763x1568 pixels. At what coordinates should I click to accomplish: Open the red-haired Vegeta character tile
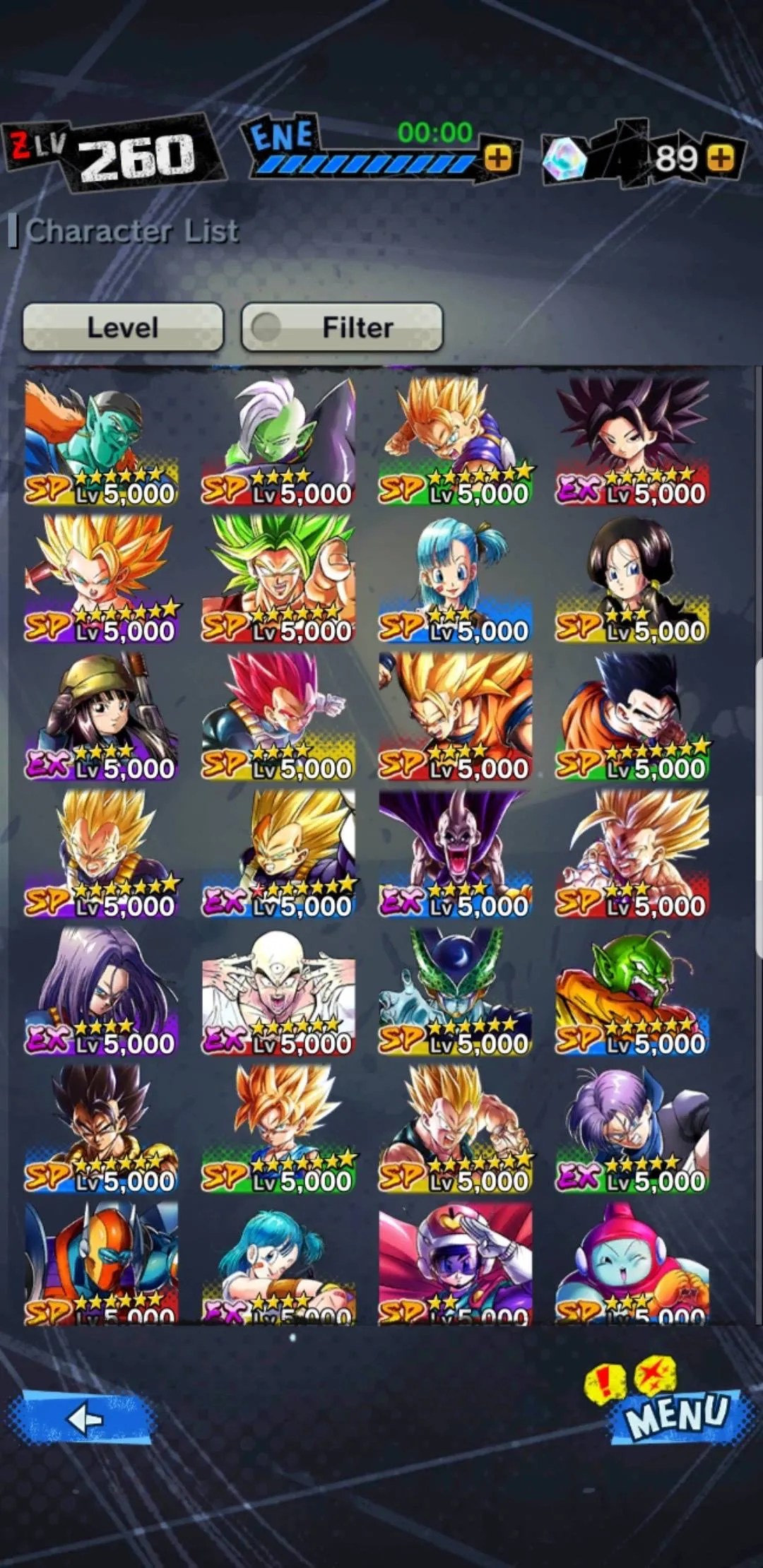point(278,715)
